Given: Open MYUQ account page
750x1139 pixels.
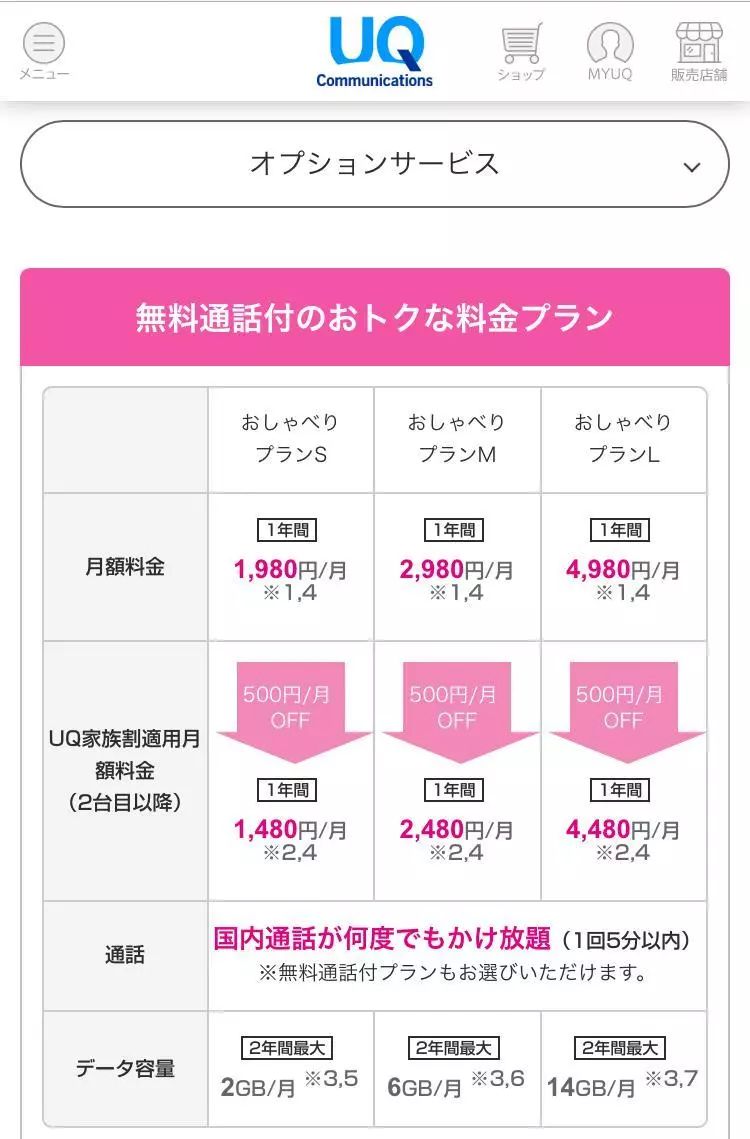Looking at the screenshot, I should [610, 52].
